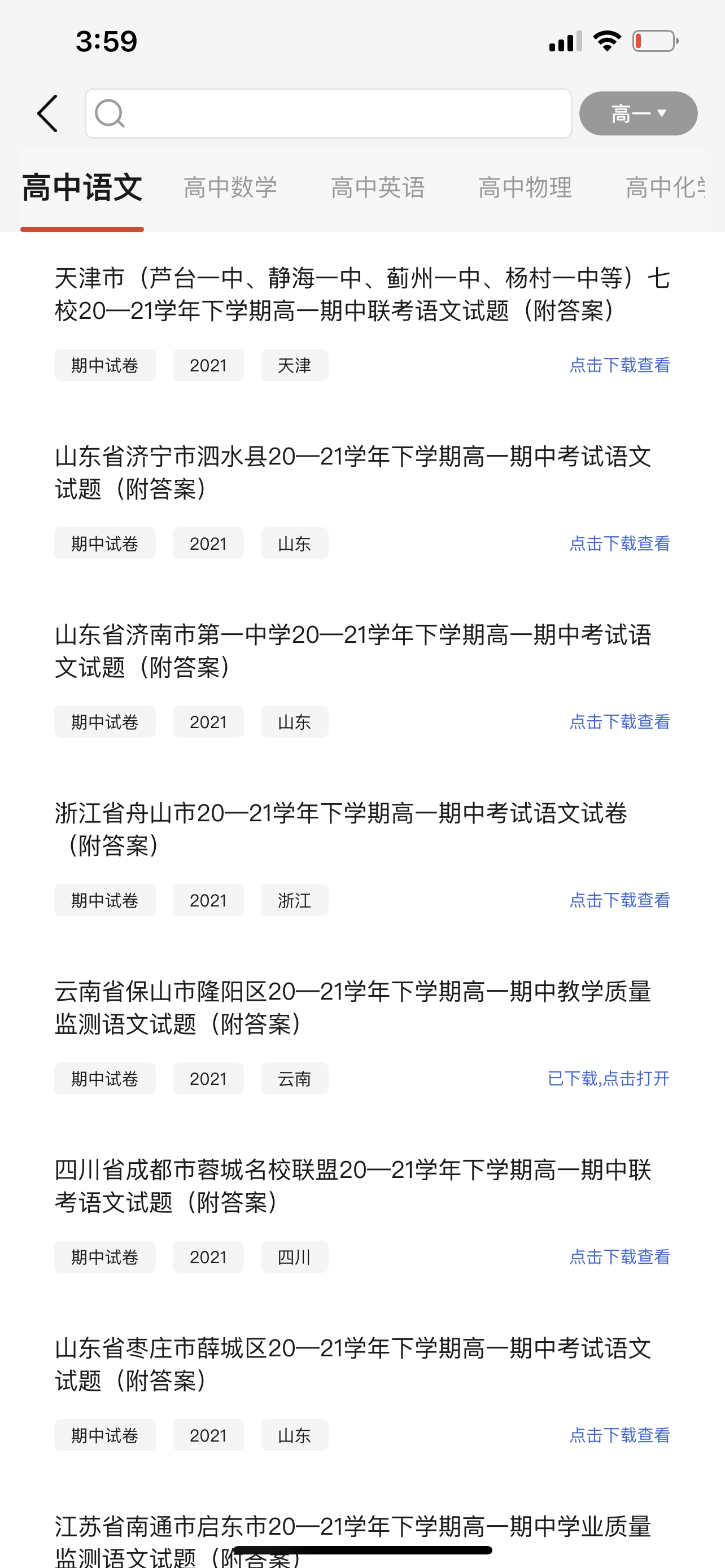The width and height of the screenshot is (725, 1568).
Task: Select the 高中语文 tab
Action: click(x=82, y=187)
